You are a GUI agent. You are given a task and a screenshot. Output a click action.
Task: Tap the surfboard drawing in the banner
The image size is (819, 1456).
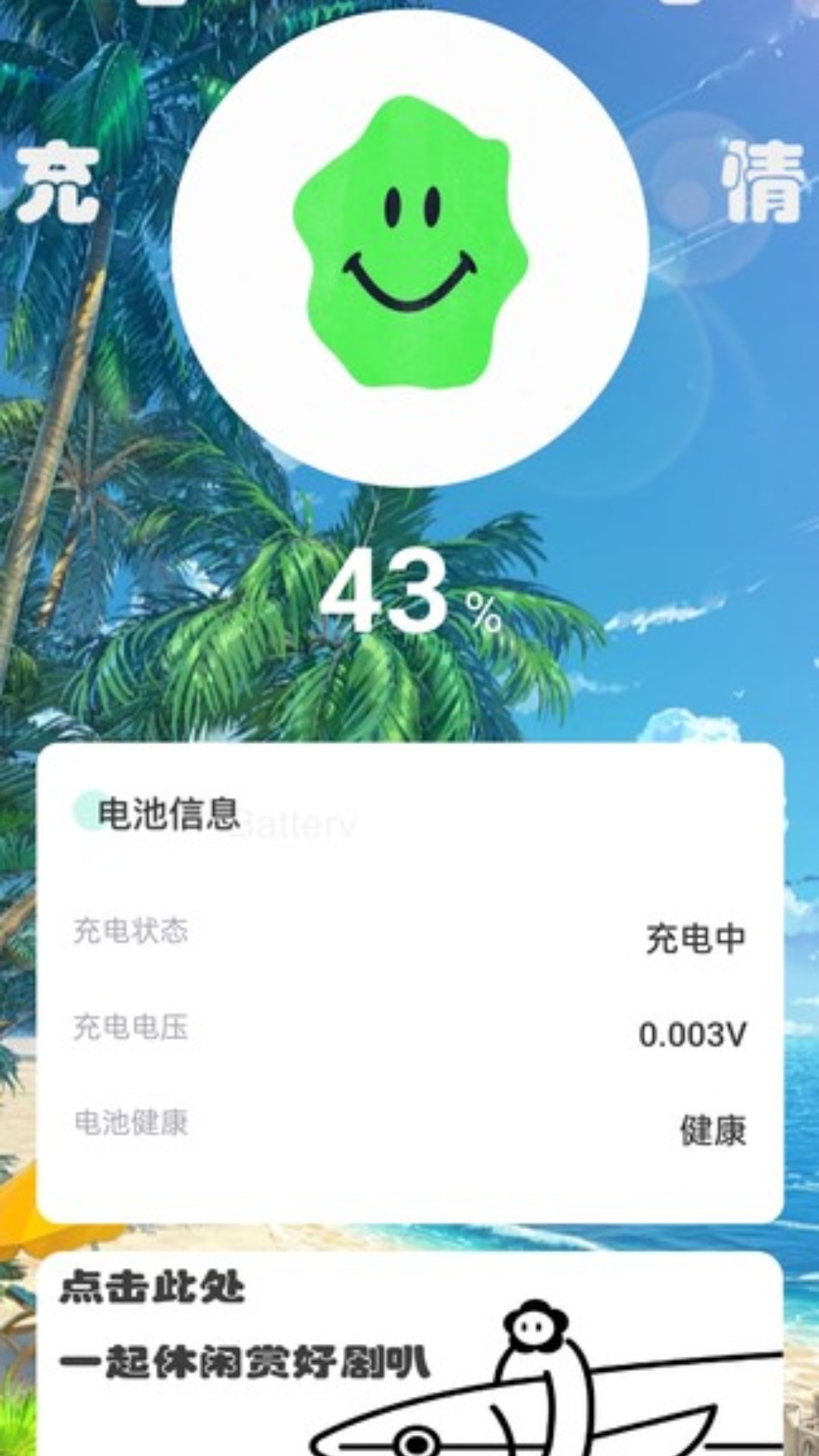coord(425,1426)
